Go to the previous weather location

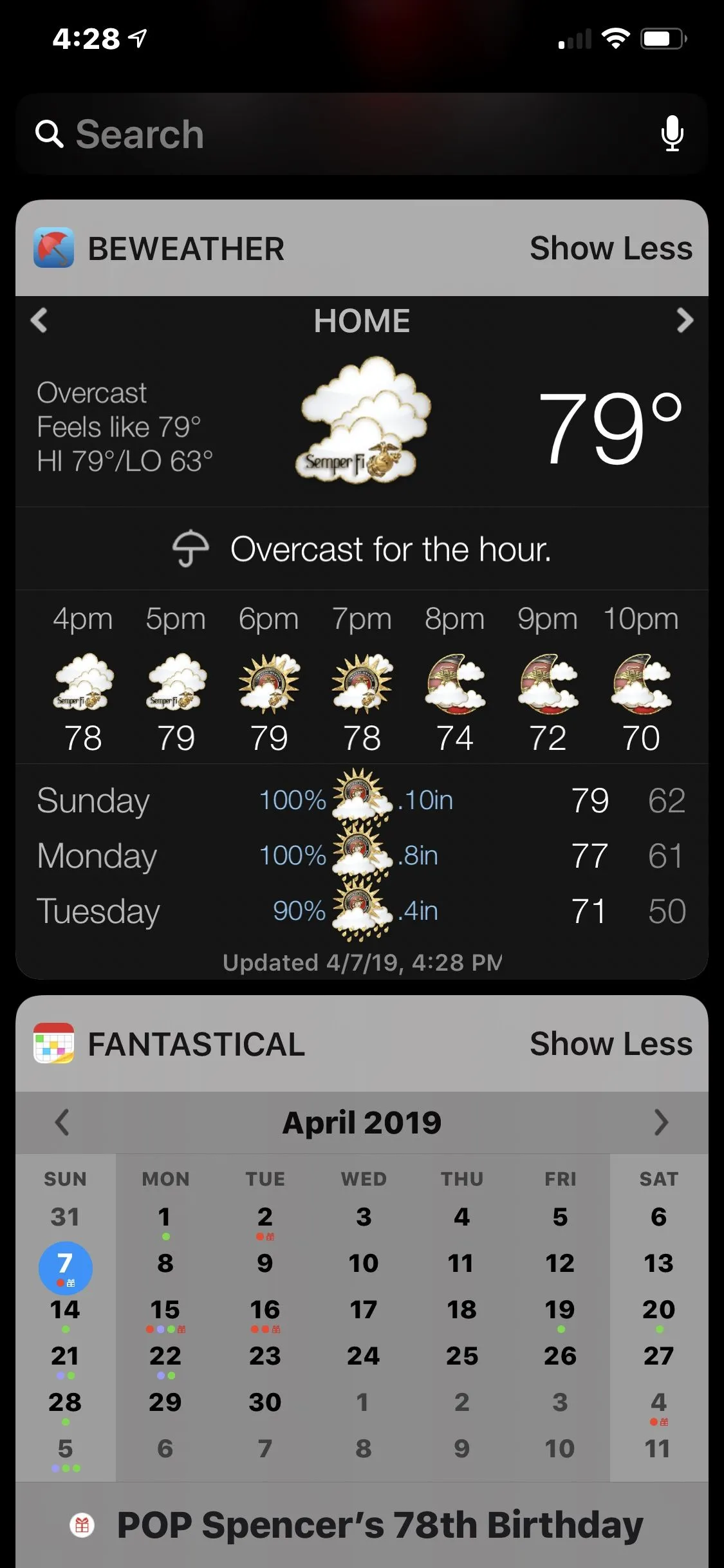coord(39,320)
